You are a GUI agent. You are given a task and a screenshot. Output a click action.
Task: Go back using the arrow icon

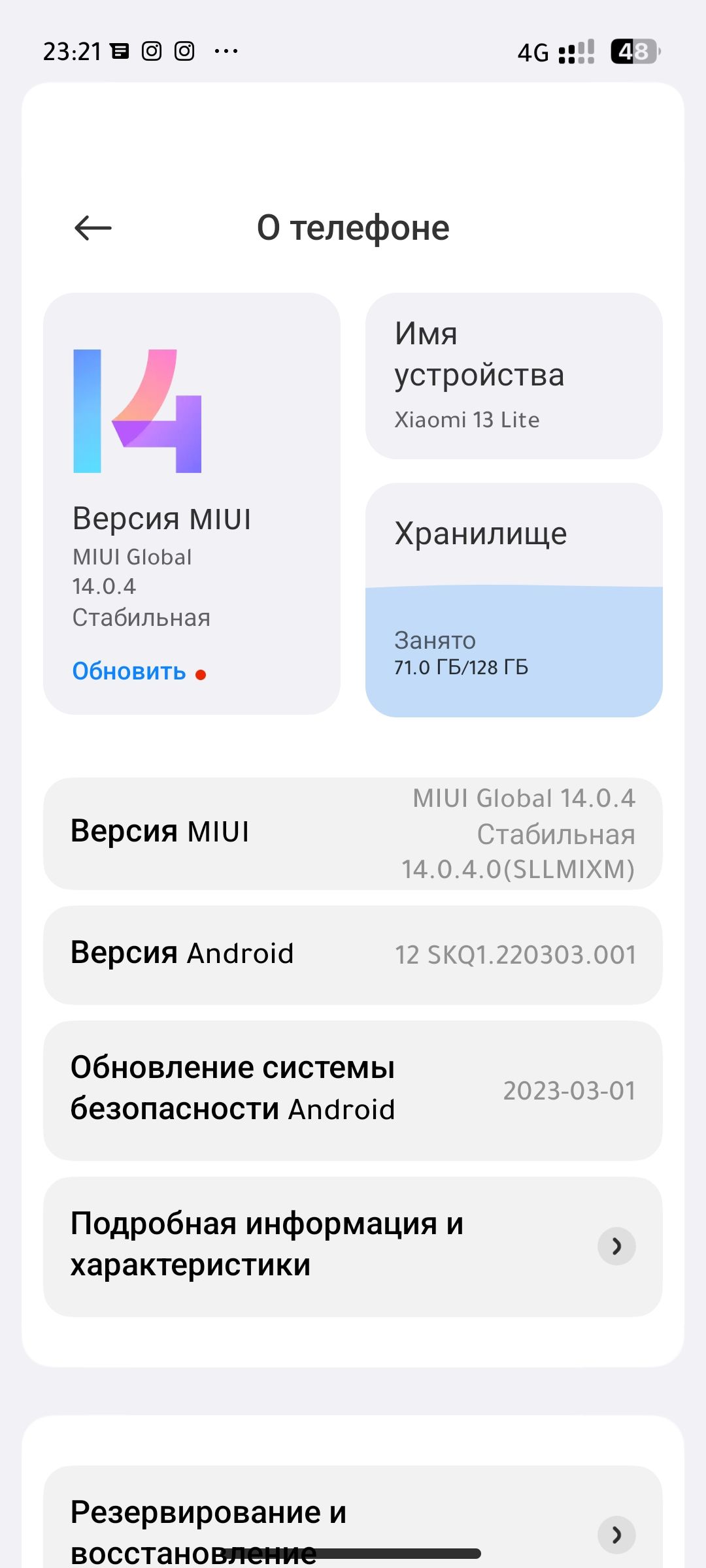(x=93, y=228)
